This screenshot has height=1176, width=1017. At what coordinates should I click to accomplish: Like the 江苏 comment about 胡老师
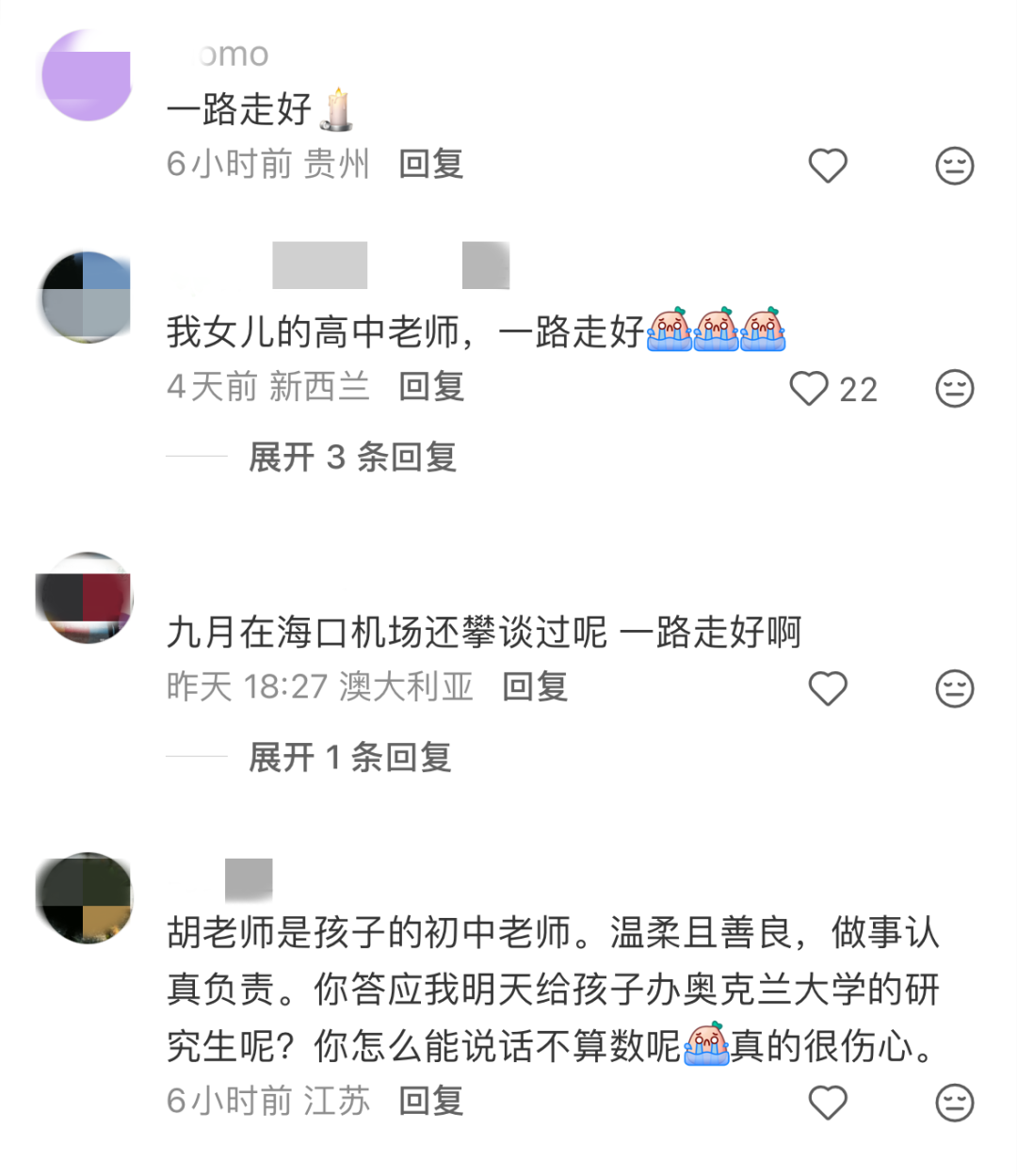coord(828,1103)
